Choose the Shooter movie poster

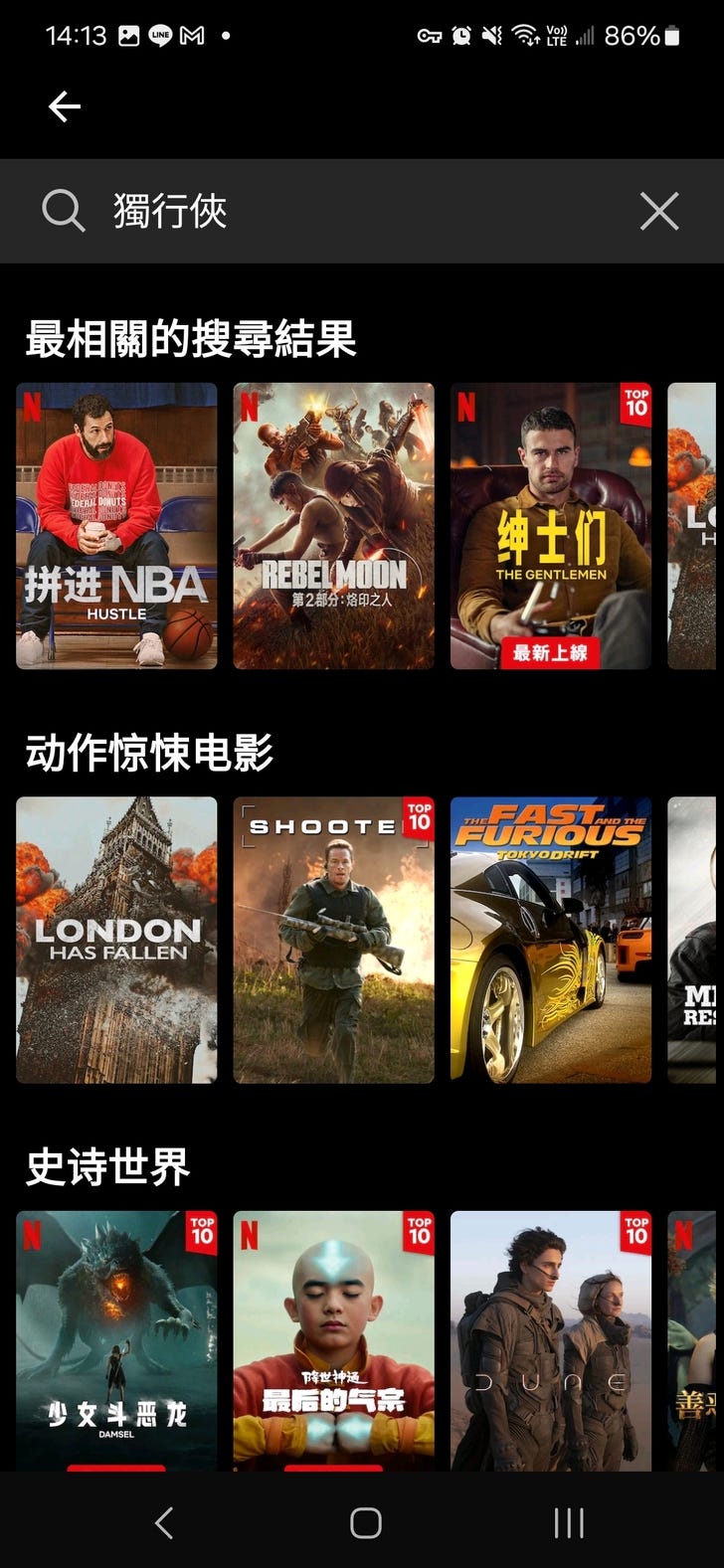[333, 940]
